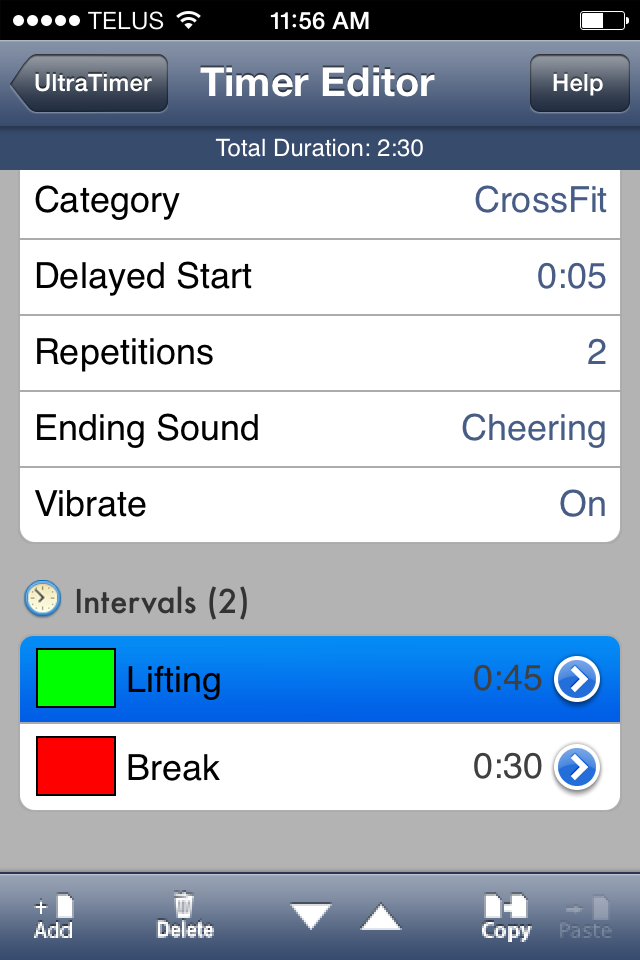Choose a different Ending Sound
This screenshot has width=640, height=960.
tap(320, 428)
